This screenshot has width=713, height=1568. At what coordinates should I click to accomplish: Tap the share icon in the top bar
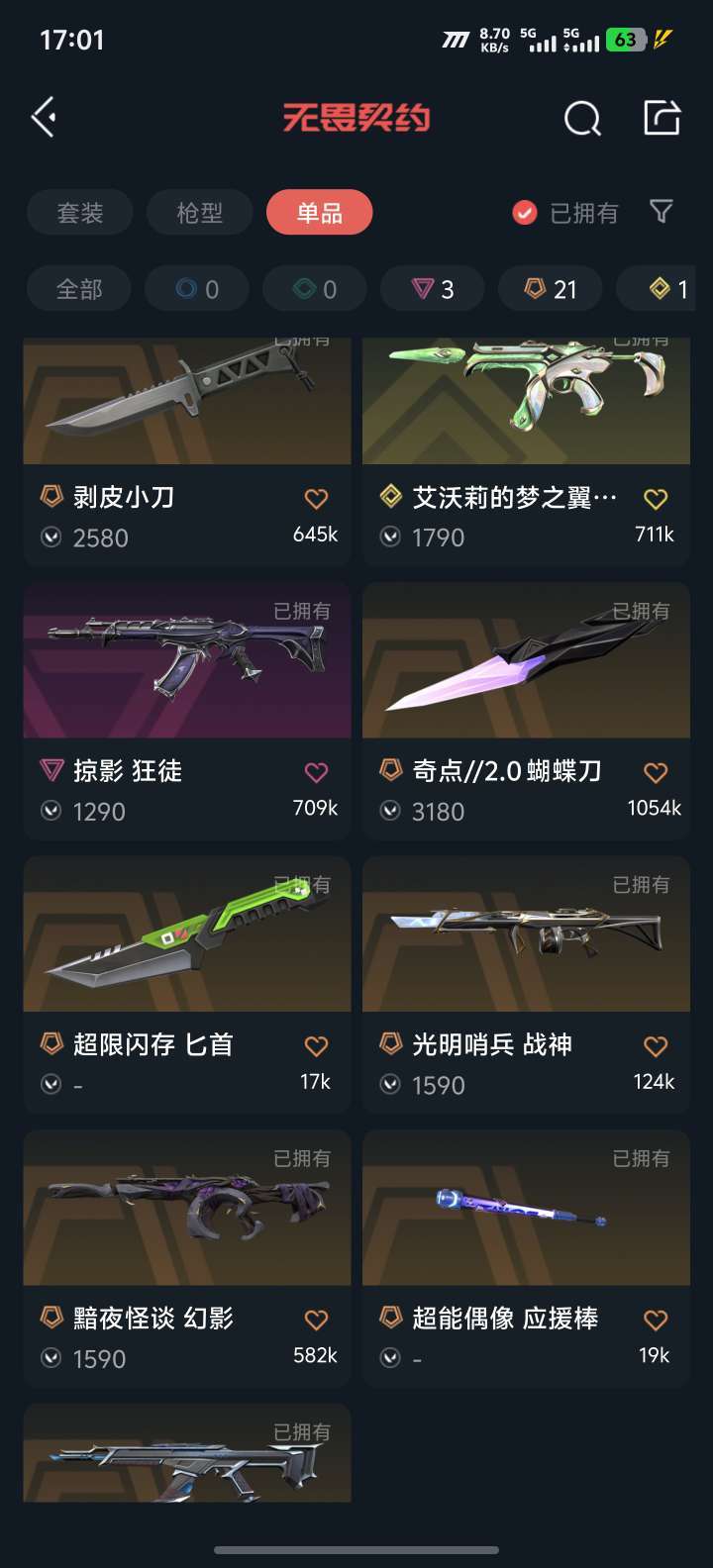coord(662,117)
